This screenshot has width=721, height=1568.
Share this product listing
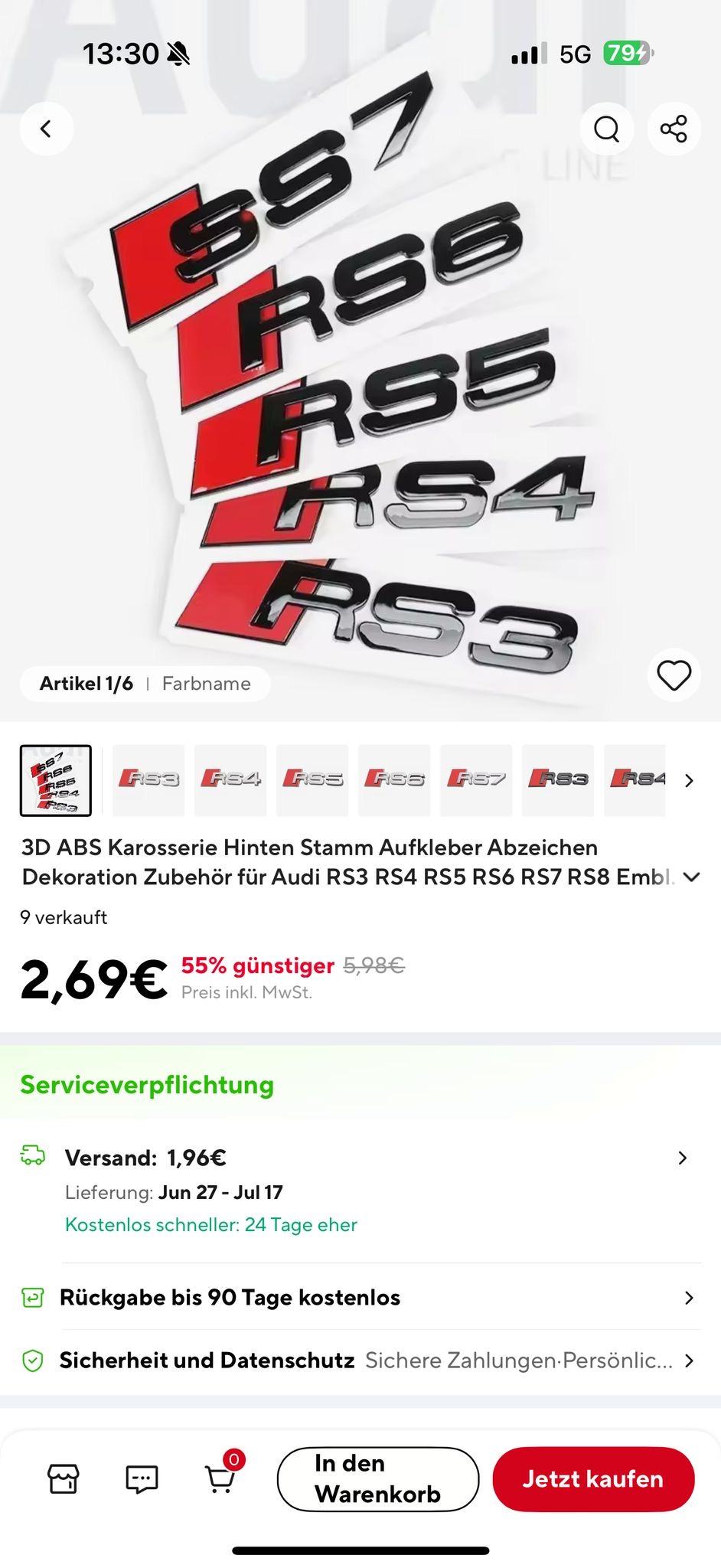(x=674, y=129)
